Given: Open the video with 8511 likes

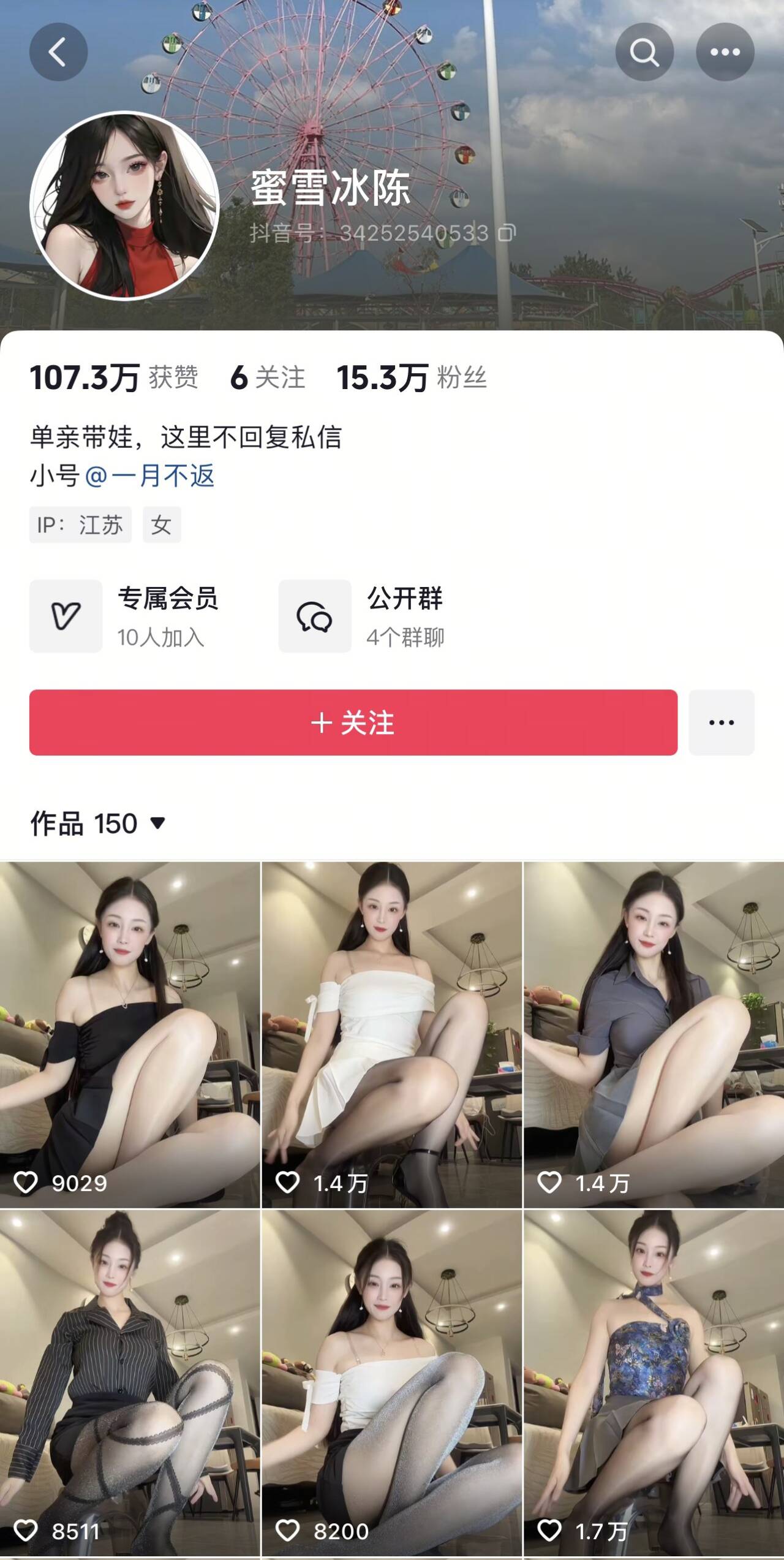Looking at the screenshot, I should pos(130,1384).
